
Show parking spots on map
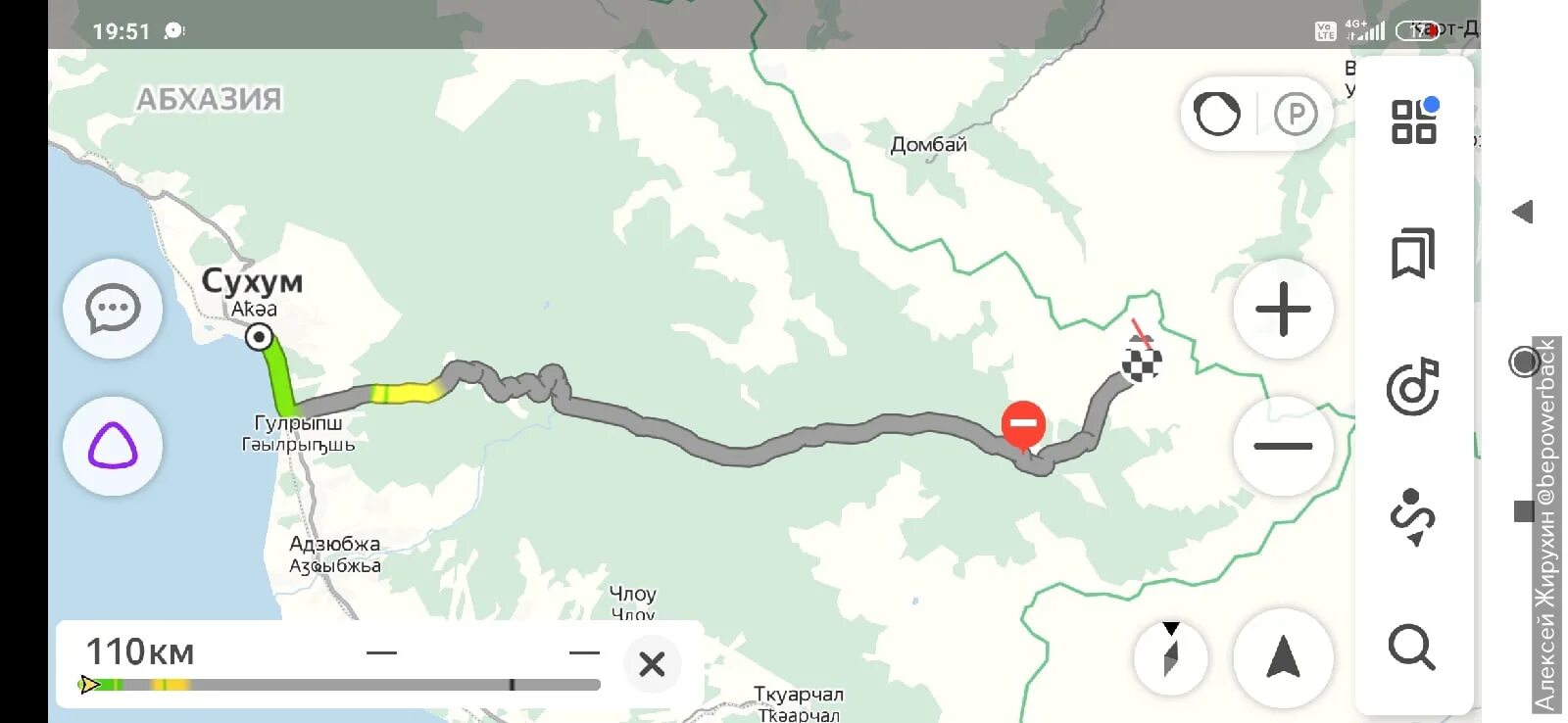1296,115
